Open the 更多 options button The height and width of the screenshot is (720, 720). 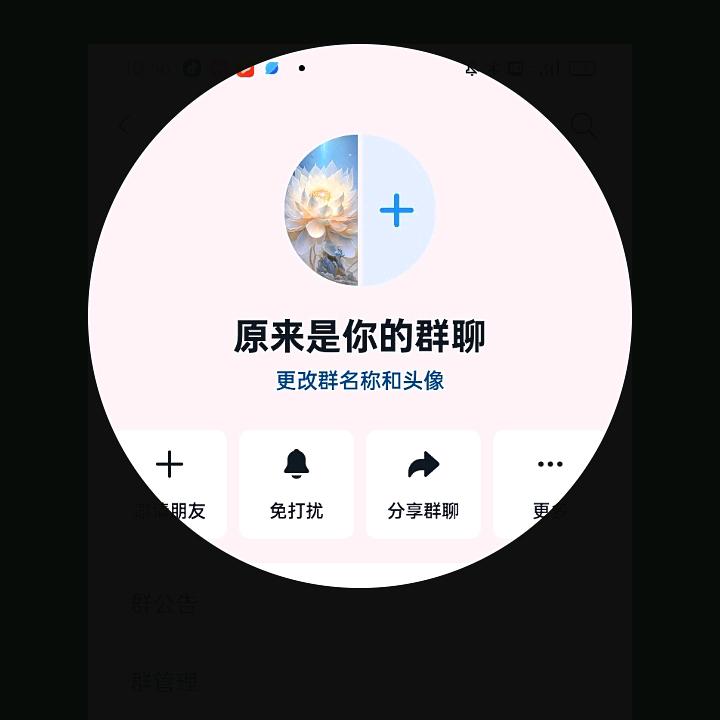pos(549,484)
